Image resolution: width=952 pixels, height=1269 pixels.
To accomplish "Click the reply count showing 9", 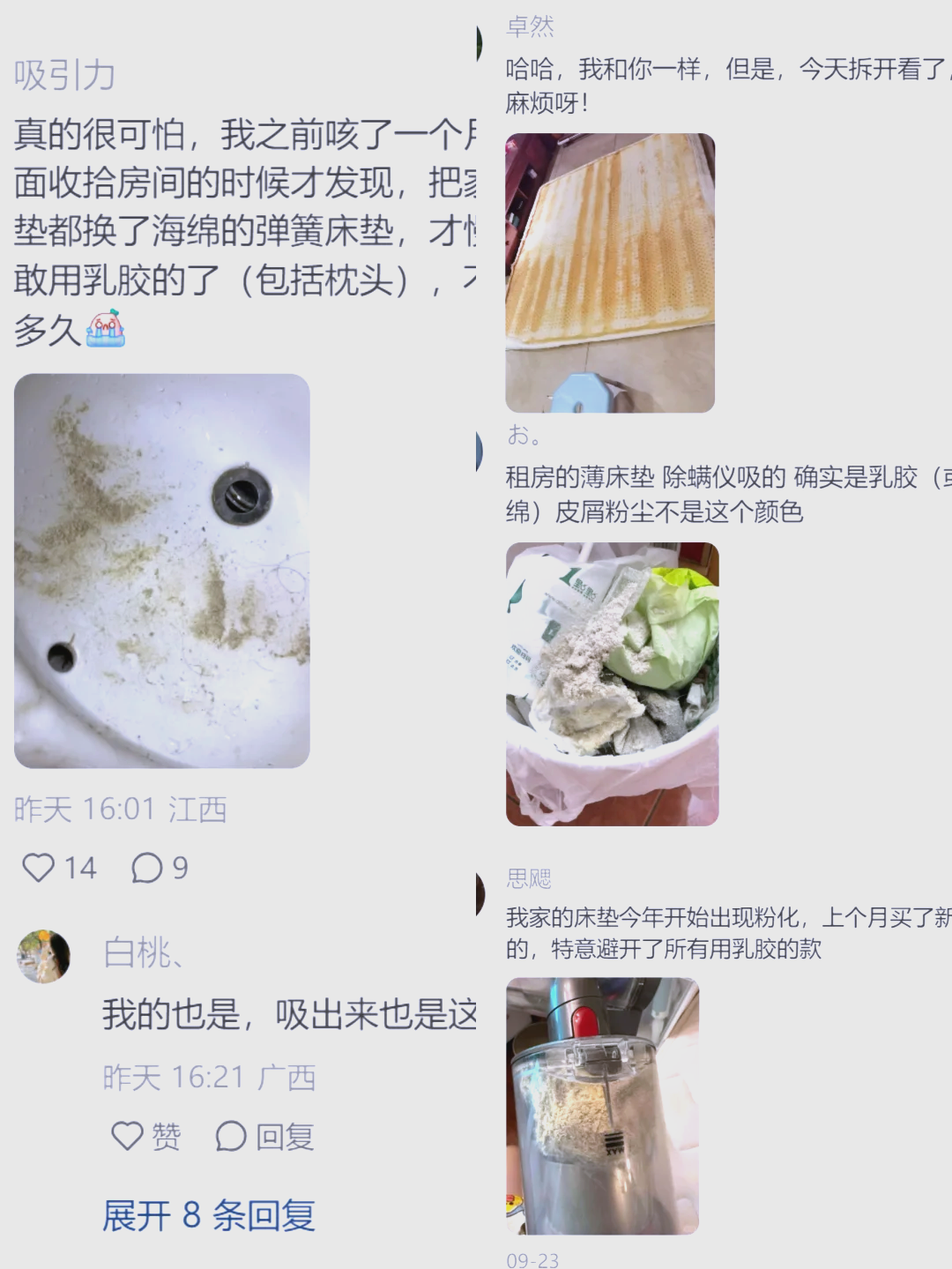I will [181, 868].
